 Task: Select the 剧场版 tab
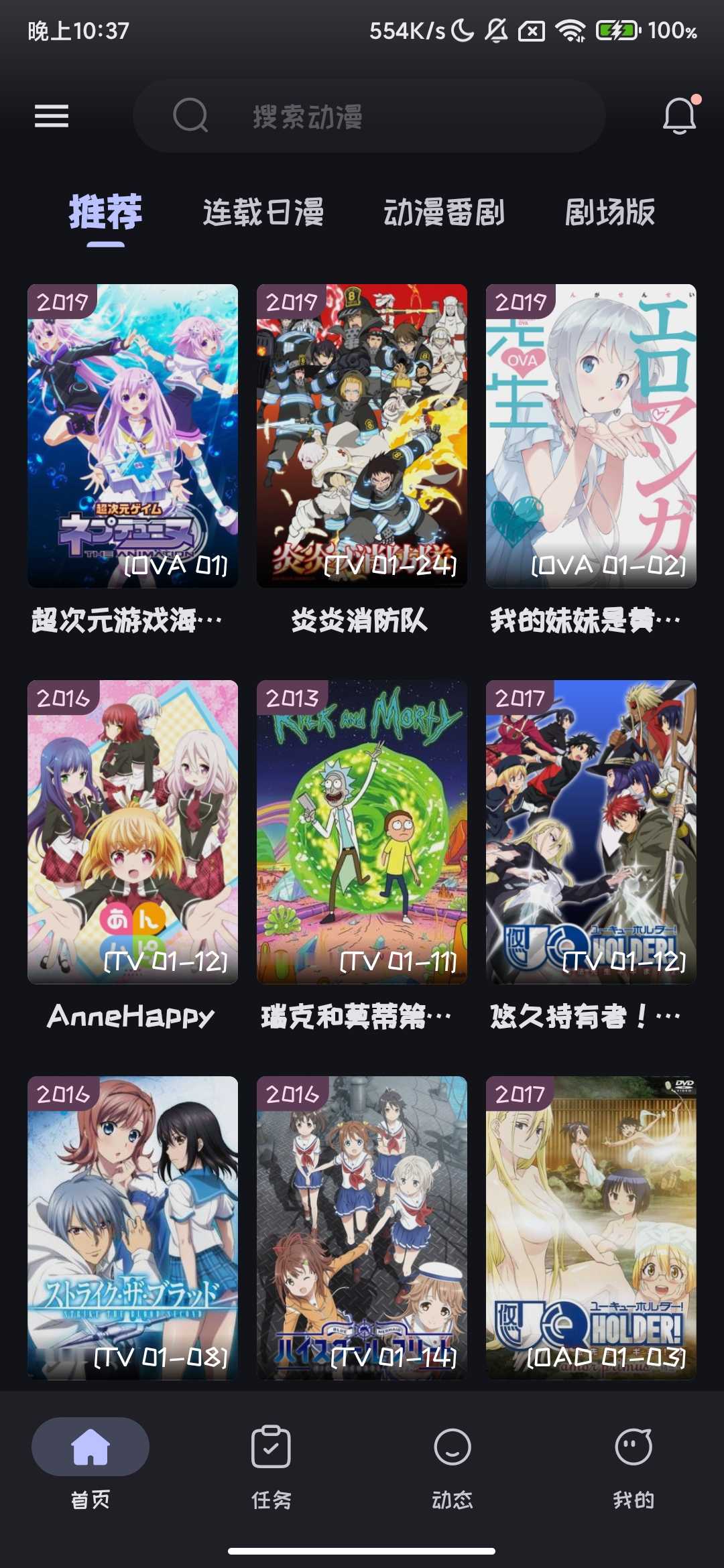coord(609,212)
